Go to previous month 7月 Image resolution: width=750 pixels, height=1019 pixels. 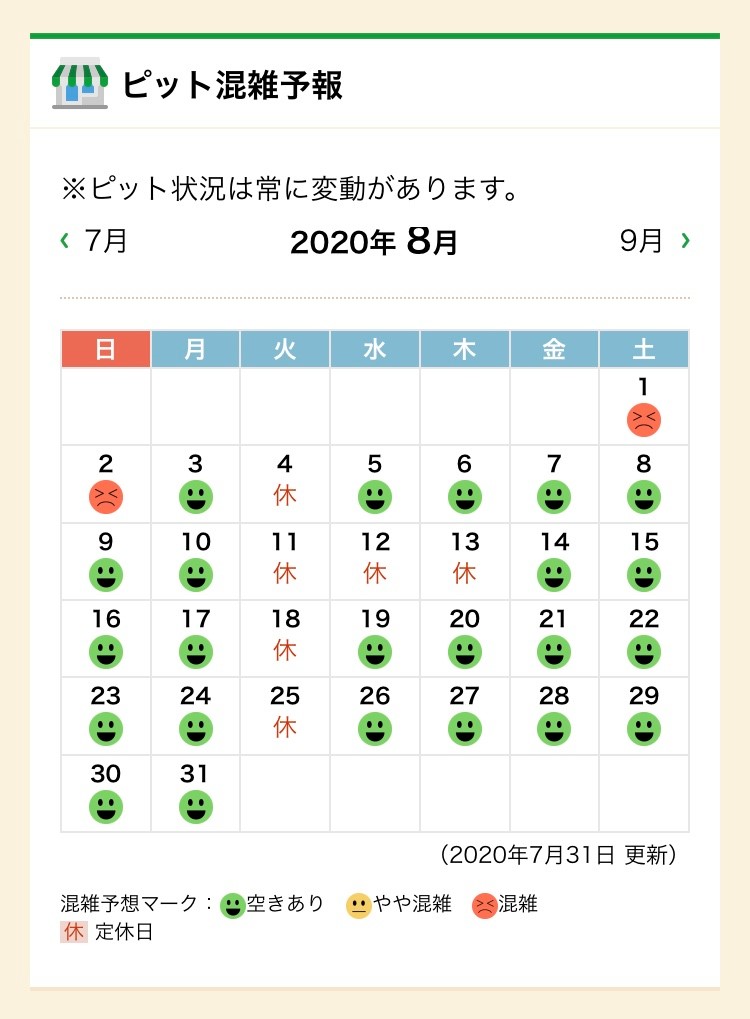tap(94, 241)
